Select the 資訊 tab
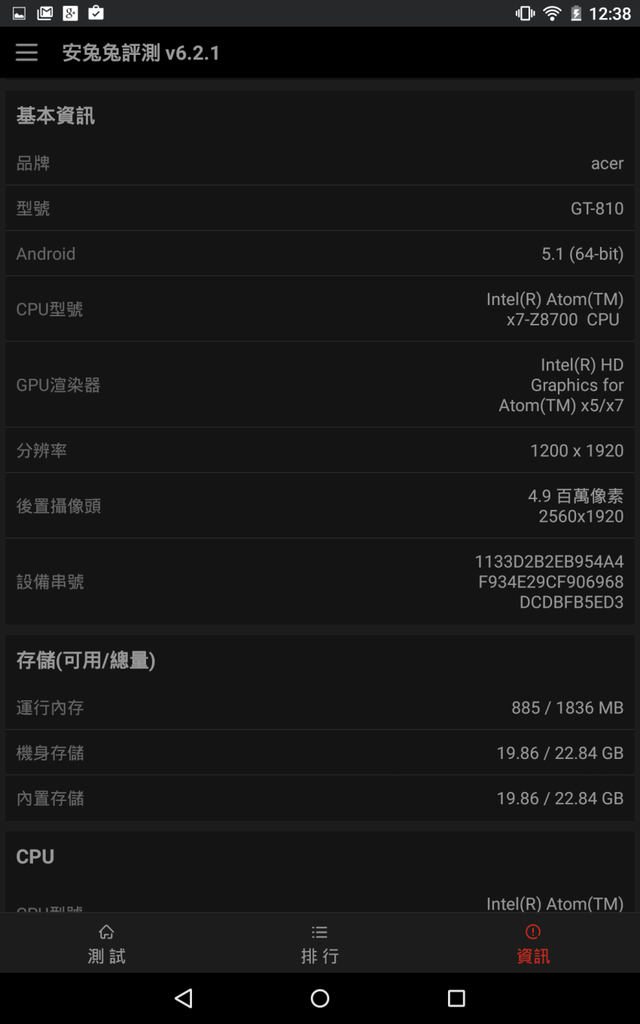The width and height of the screenshot is (640, 1024). [533, 943]
